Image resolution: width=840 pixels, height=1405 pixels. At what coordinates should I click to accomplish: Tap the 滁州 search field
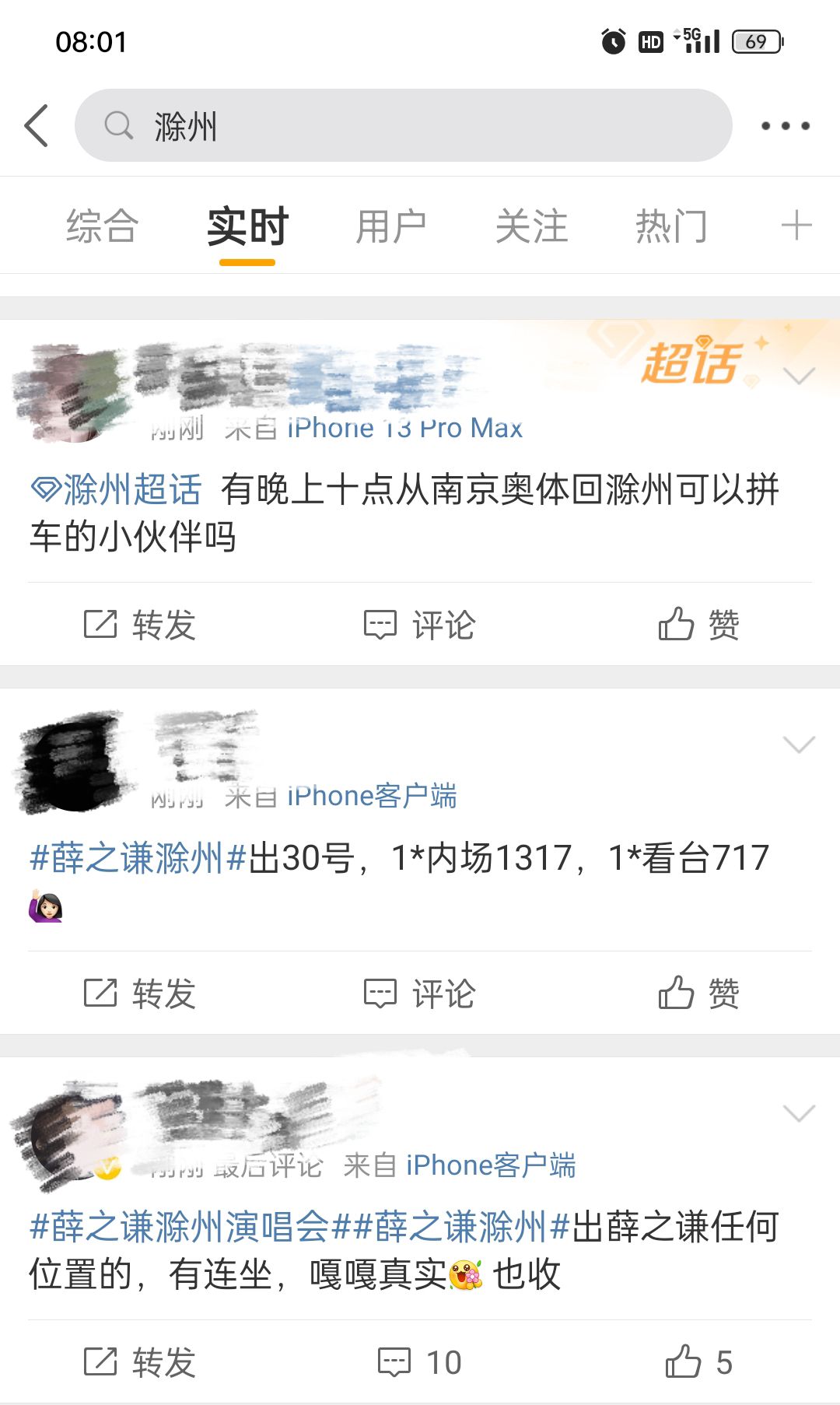[x=403, y=125]
